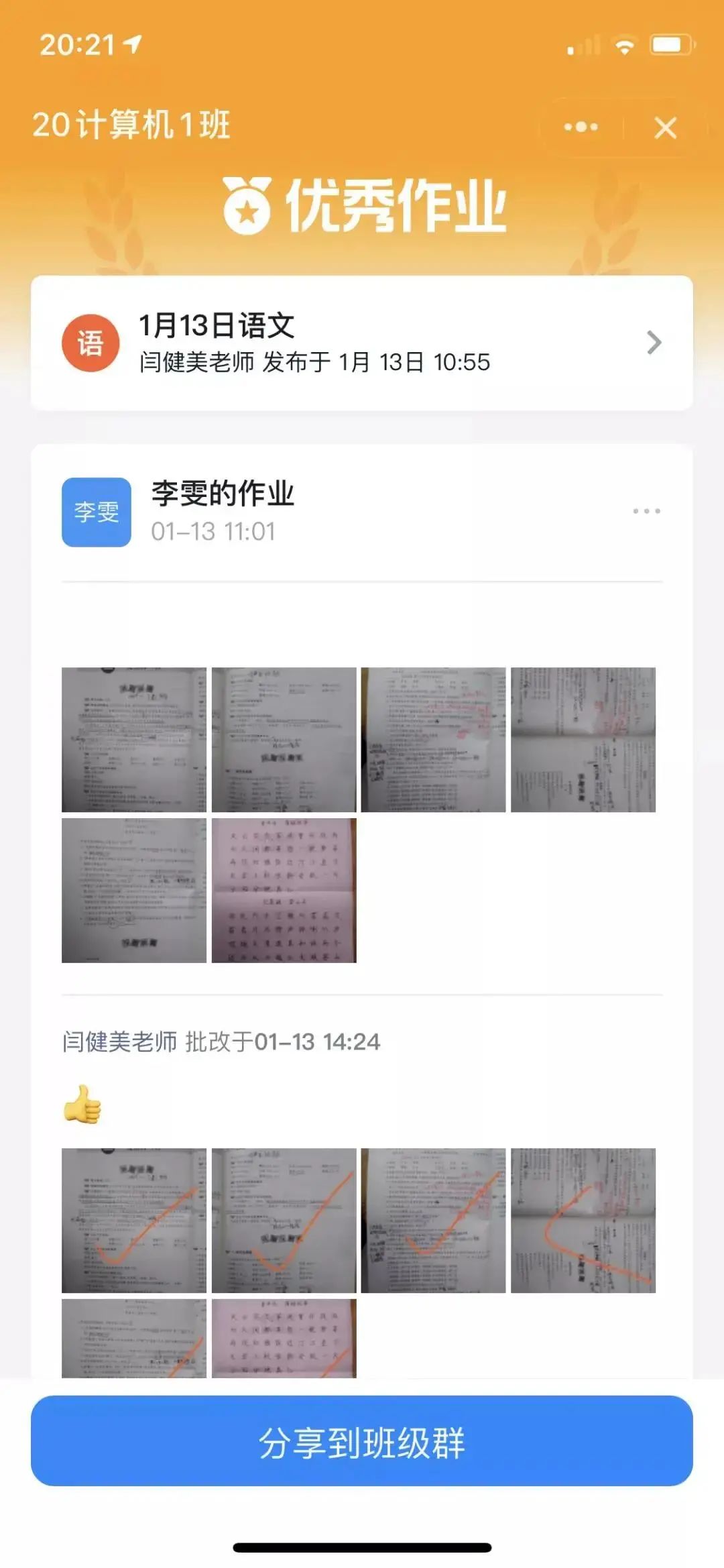
Task: Open fourth teacher-corrected photo
Action: [x=583, y=1220]
